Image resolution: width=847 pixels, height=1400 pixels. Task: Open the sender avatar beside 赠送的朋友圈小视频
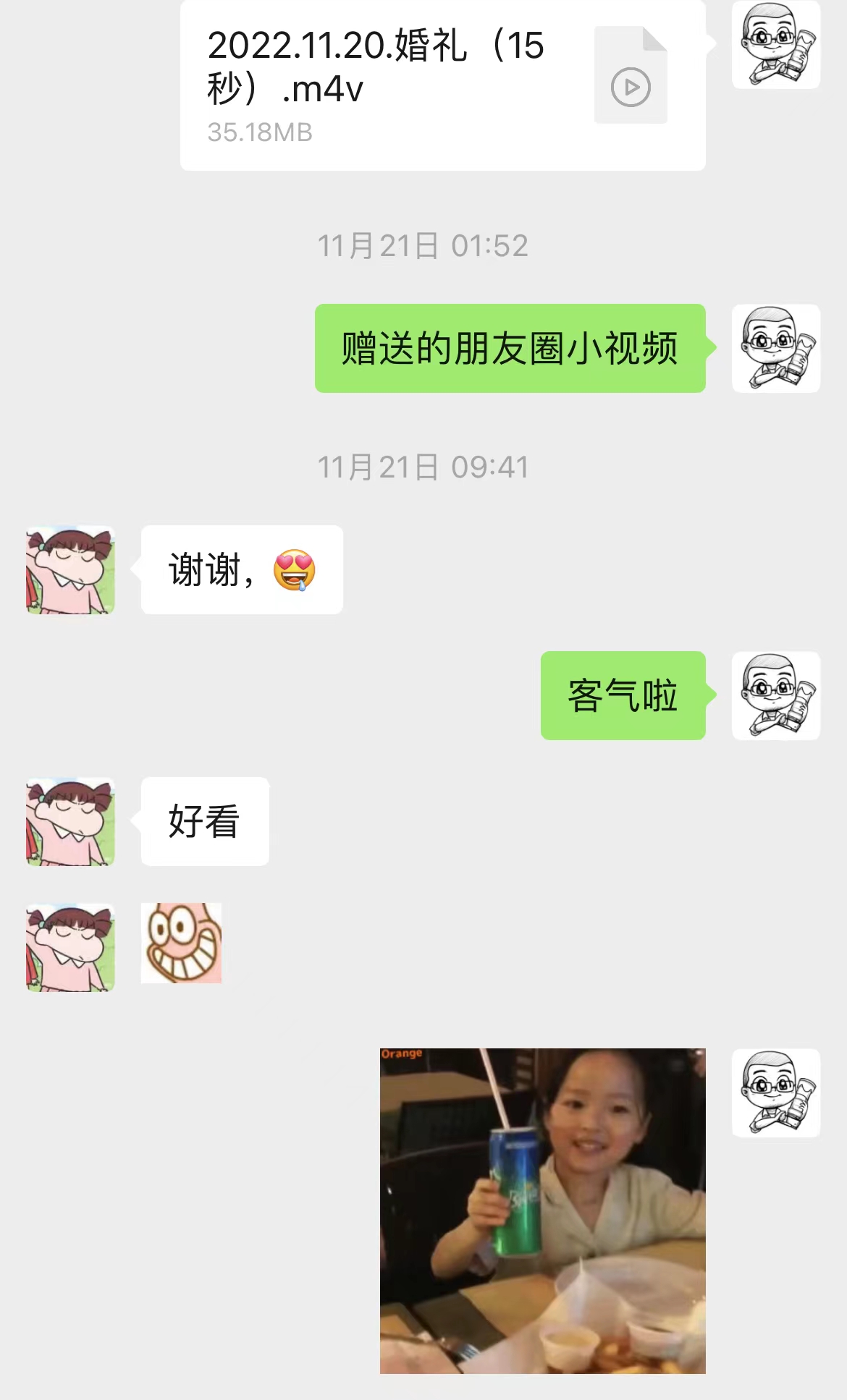pyautogui.click(x=776, y=349)
